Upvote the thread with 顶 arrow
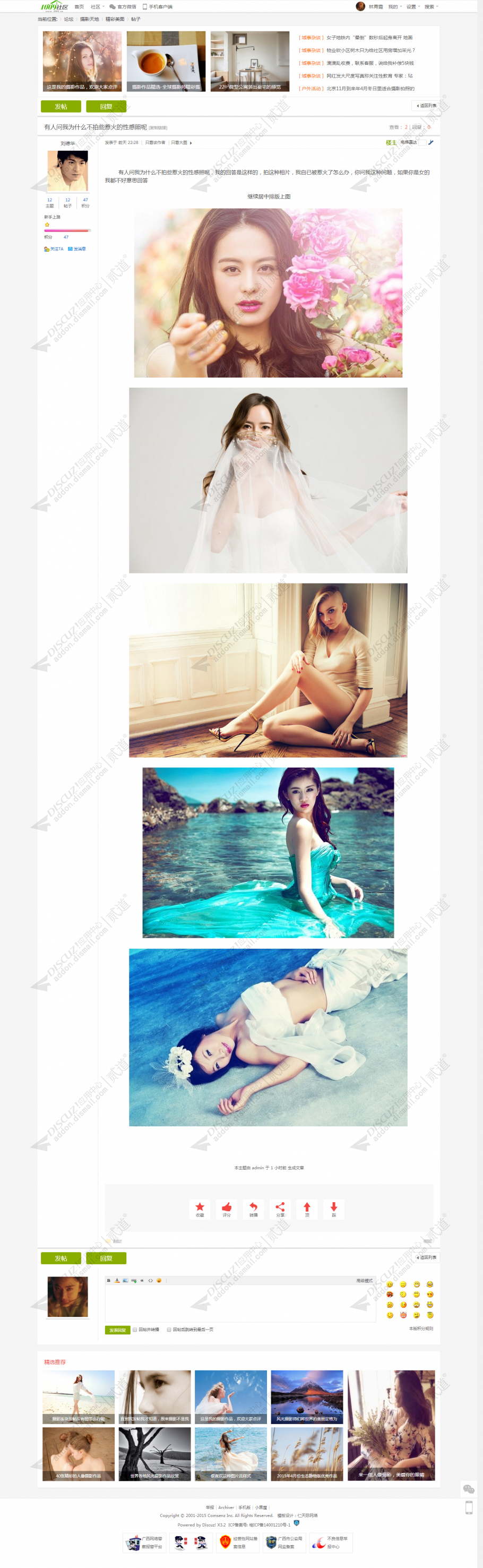Image resolution: width=483 pixels, height=1568 pixels. click(307, 1209)
